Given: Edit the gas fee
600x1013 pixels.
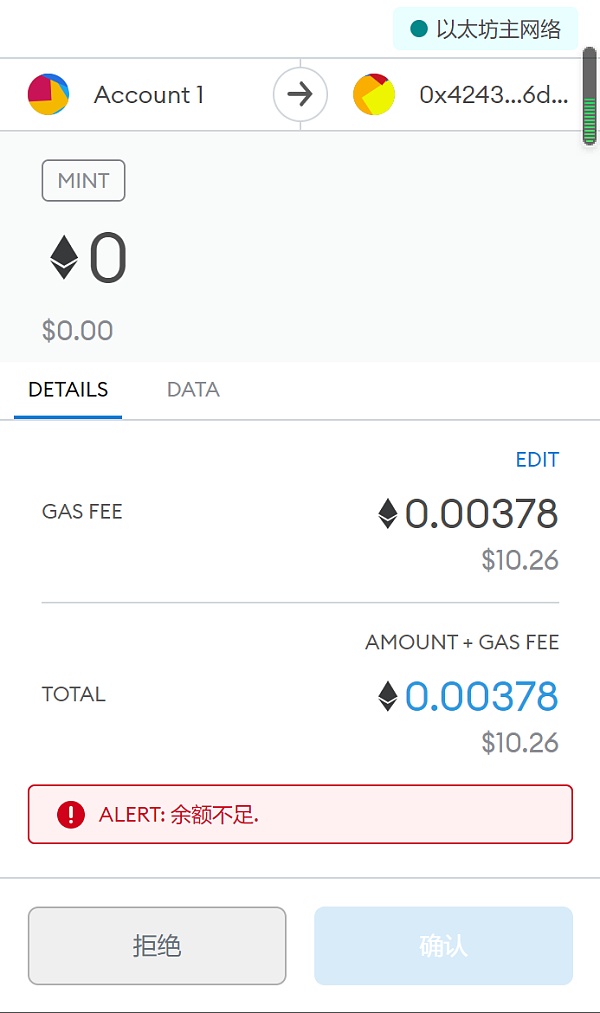Looking at the screenshot, I should click(x=537, y=460).
